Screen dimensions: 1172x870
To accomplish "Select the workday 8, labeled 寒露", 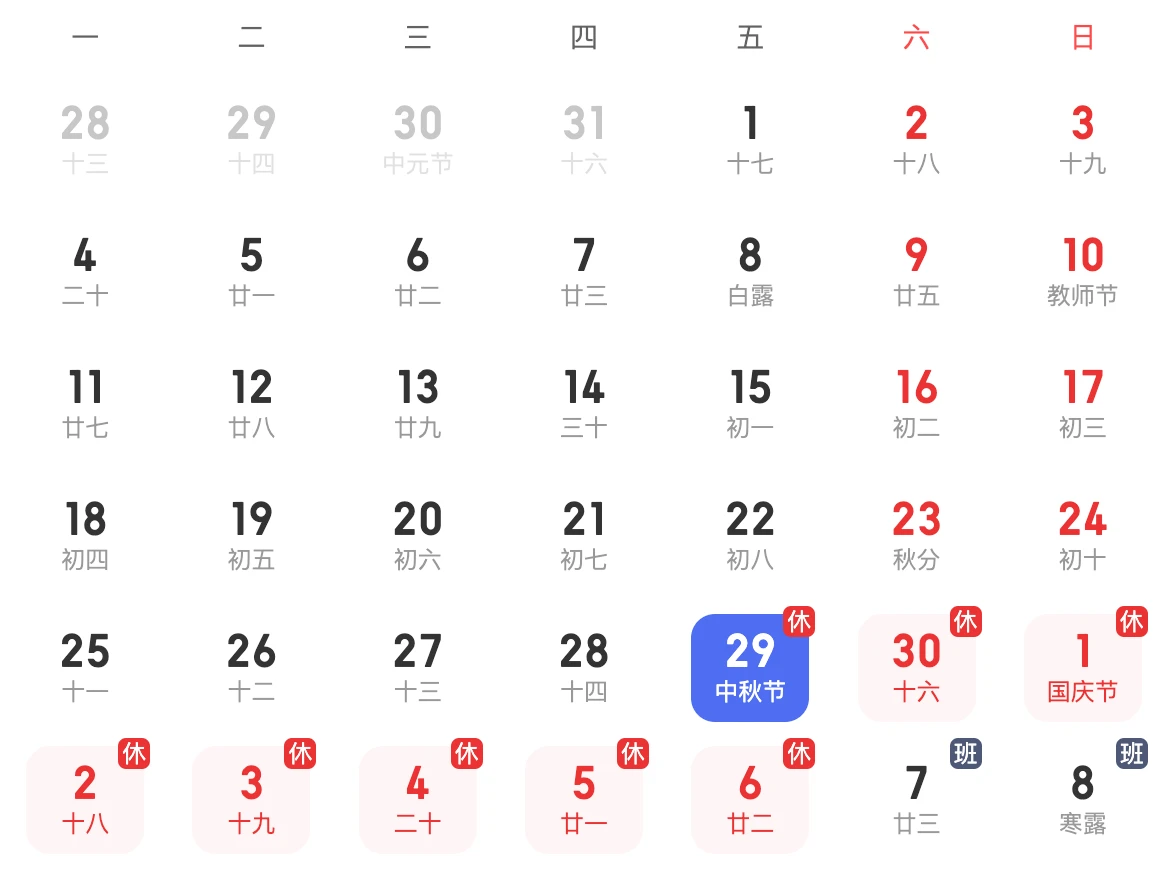I will [1082, 799].
